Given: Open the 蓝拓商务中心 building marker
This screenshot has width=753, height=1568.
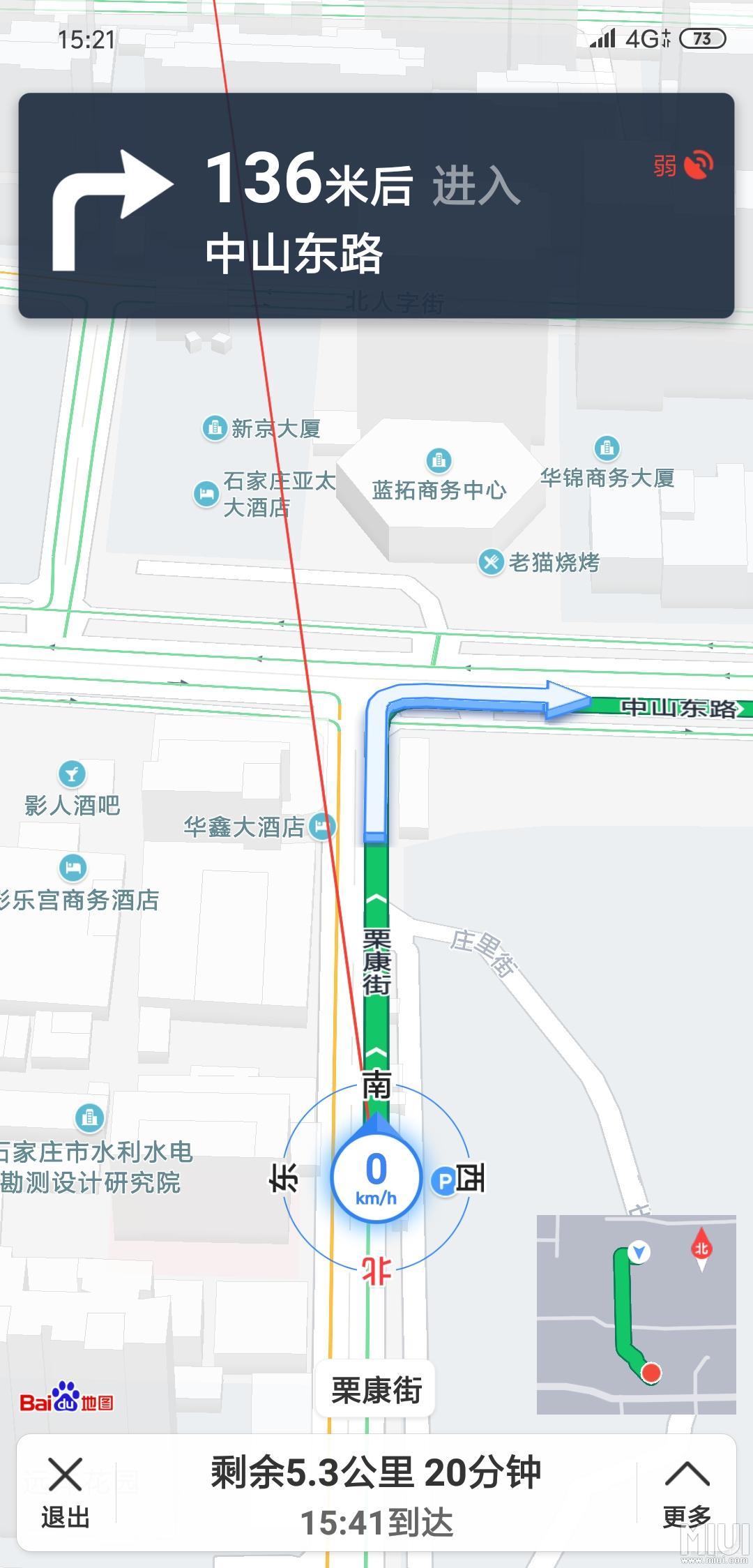Looking at the screenshot, I should 437,459.
